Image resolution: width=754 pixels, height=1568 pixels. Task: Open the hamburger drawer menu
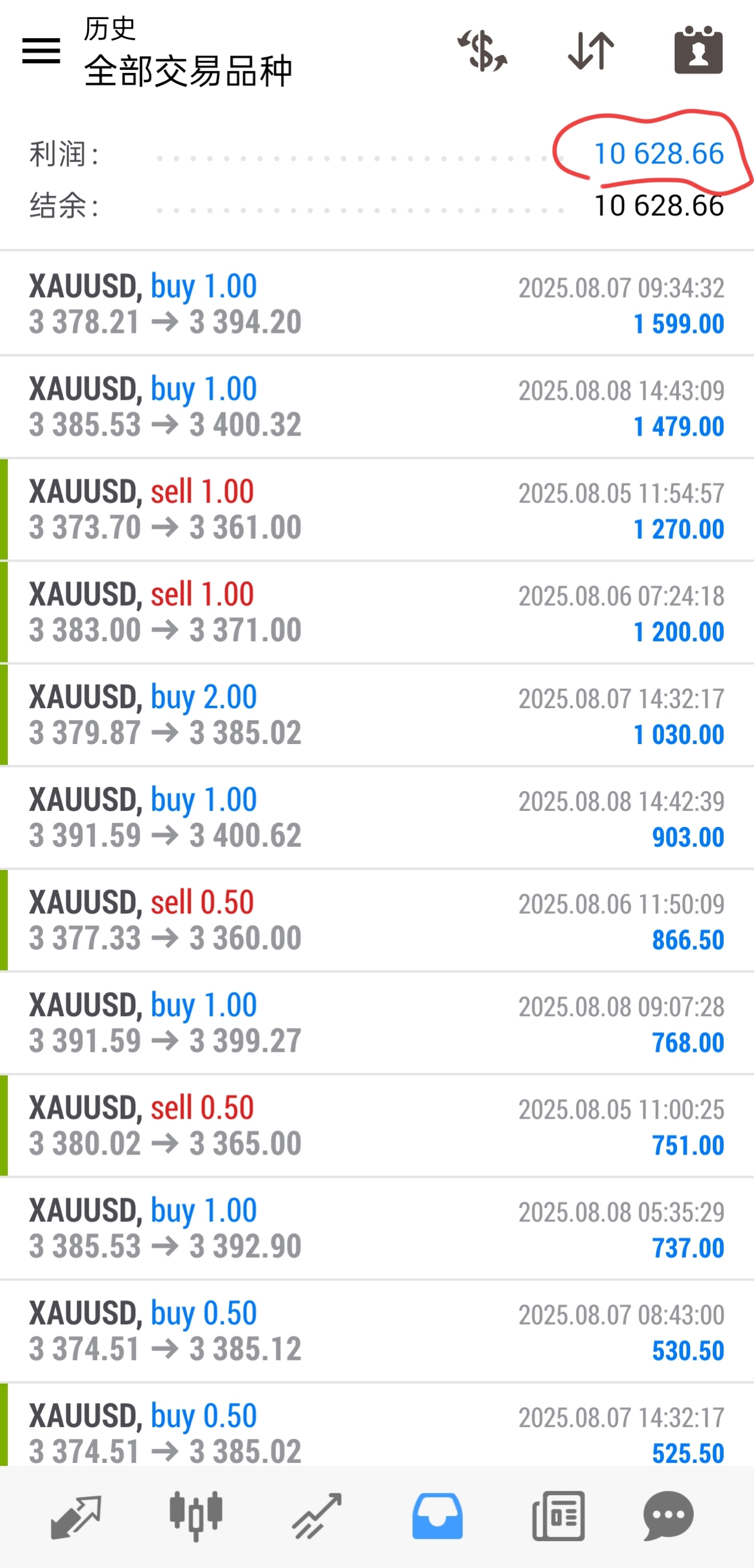click(x=41, y=51)
